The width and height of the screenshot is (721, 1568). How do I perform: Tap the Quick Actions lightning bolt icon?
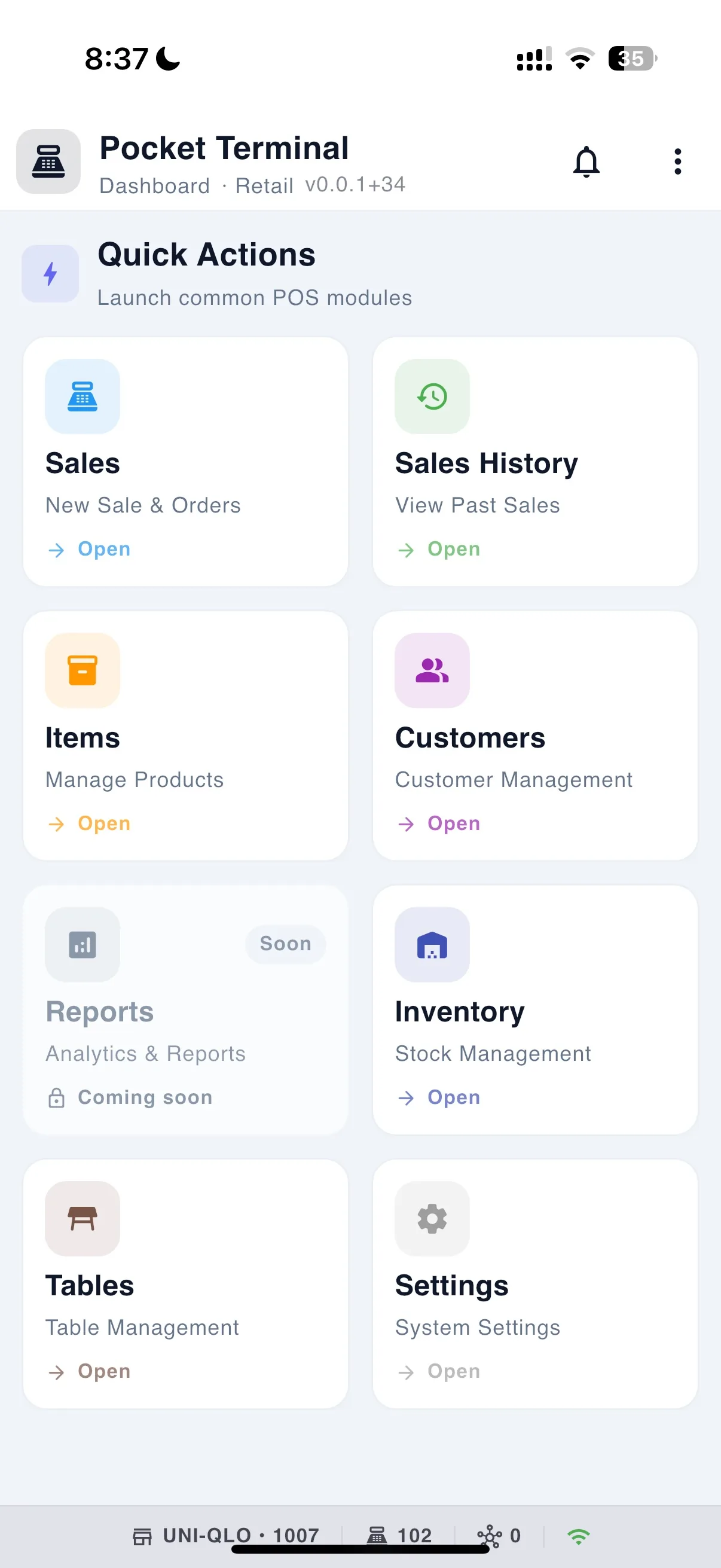tap(50, 274)
